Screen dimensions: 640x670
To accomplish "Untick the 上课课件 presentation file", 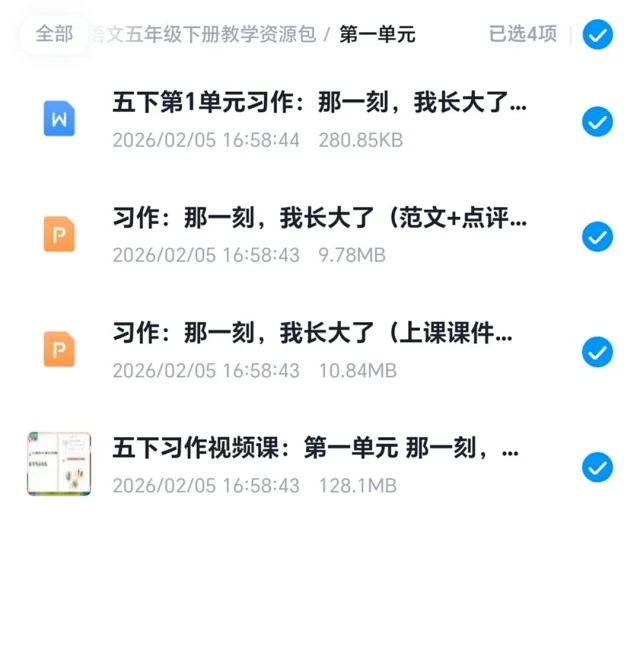I will (597, 352).
